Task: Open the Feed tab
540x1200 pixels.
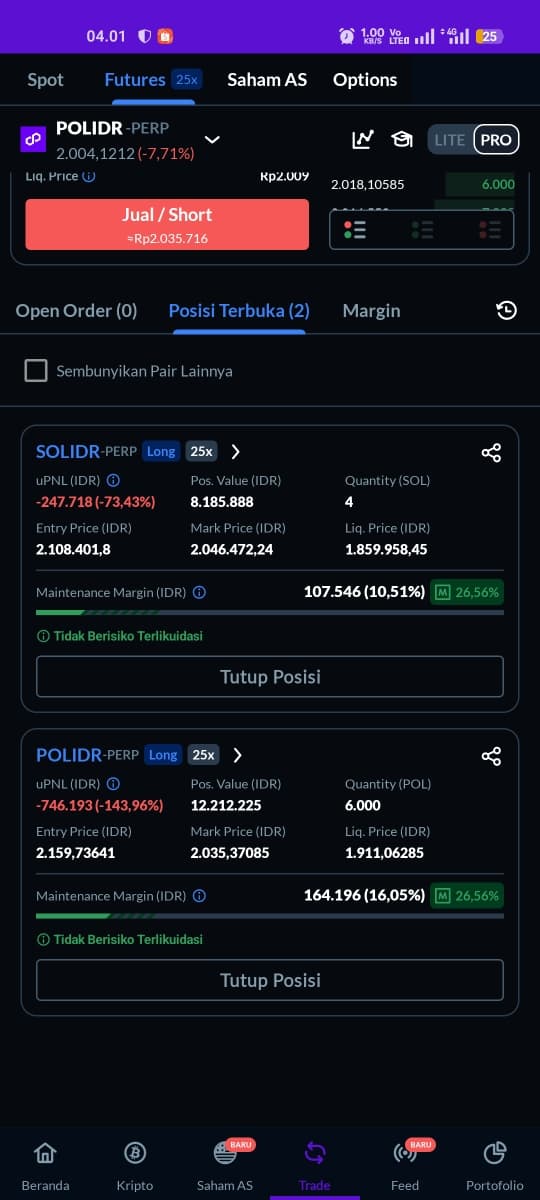Action: tap(405, 1166)
